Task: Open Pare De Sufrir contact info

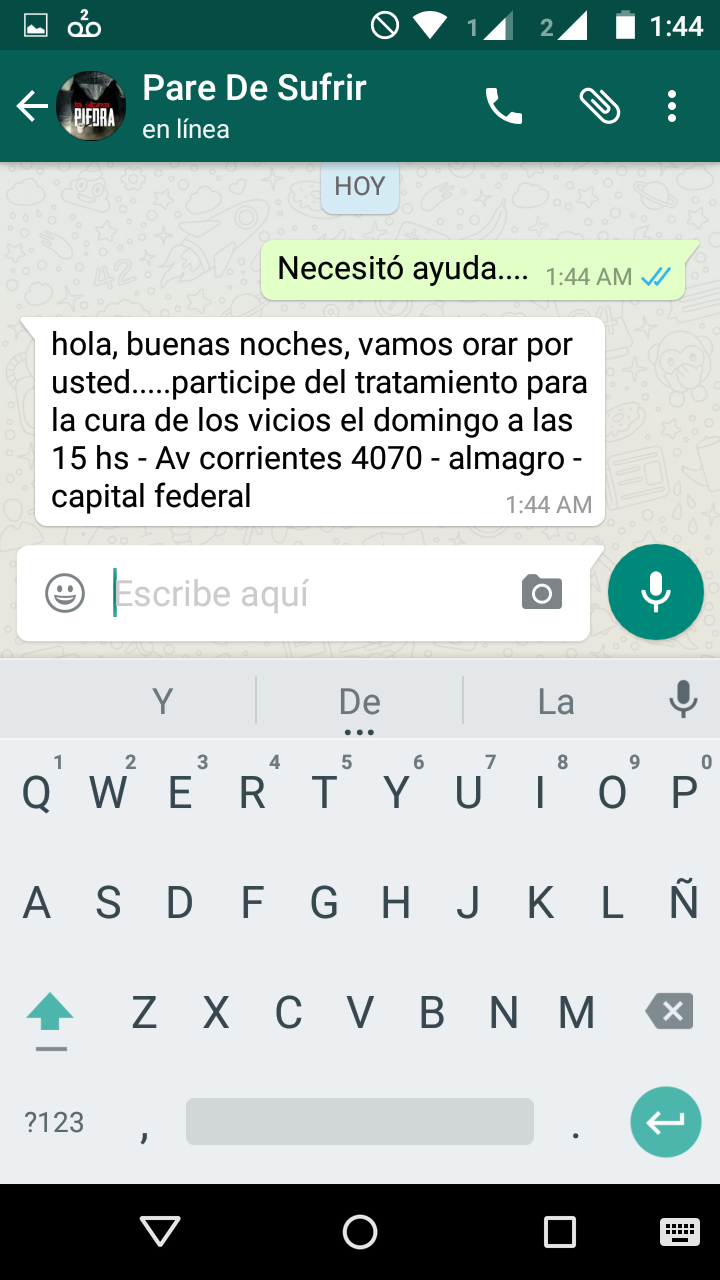Action: click(x=254, y=105)
